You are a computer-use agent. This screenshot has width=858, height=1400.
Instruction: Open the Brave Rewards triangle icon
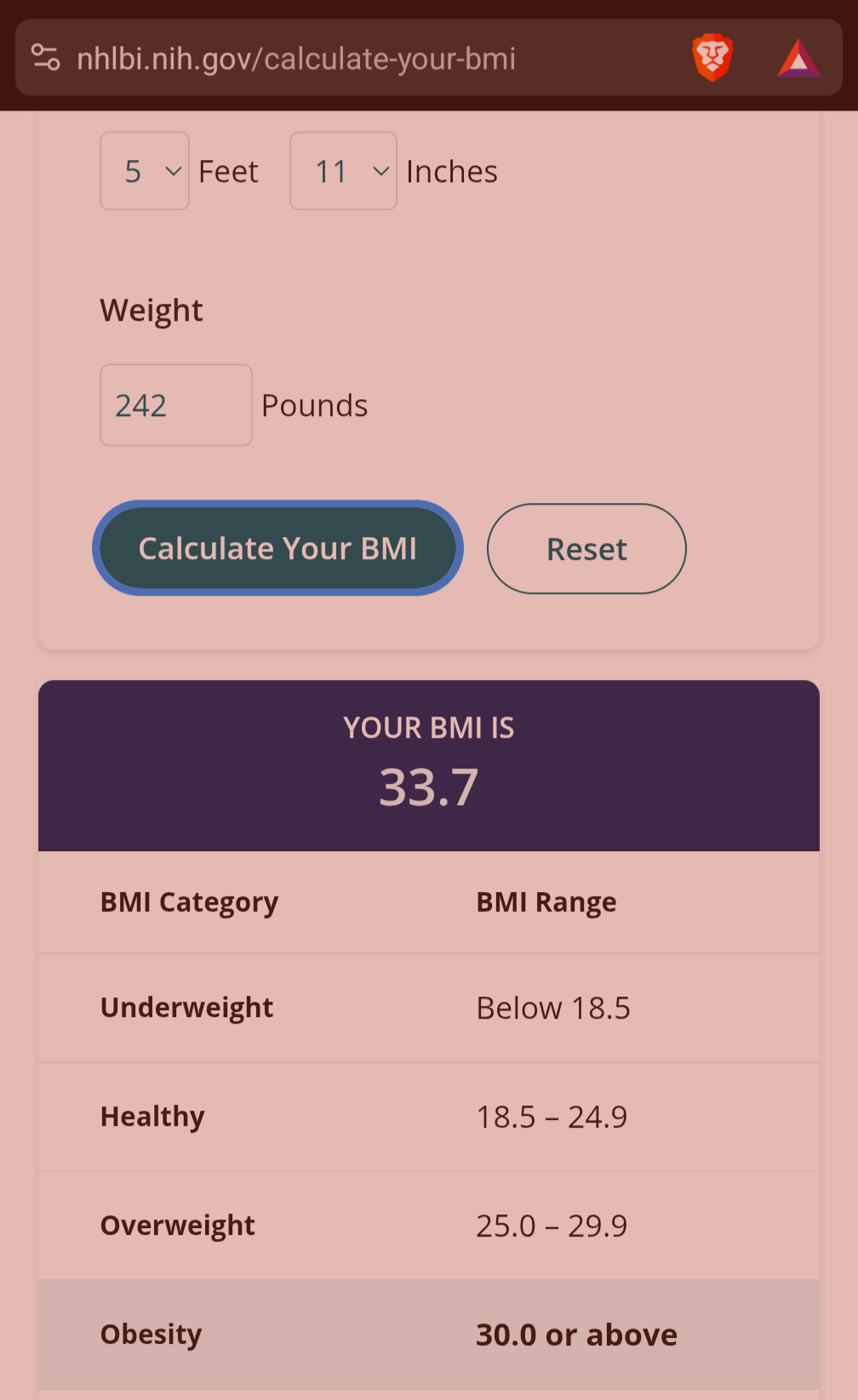click(798, 59)
